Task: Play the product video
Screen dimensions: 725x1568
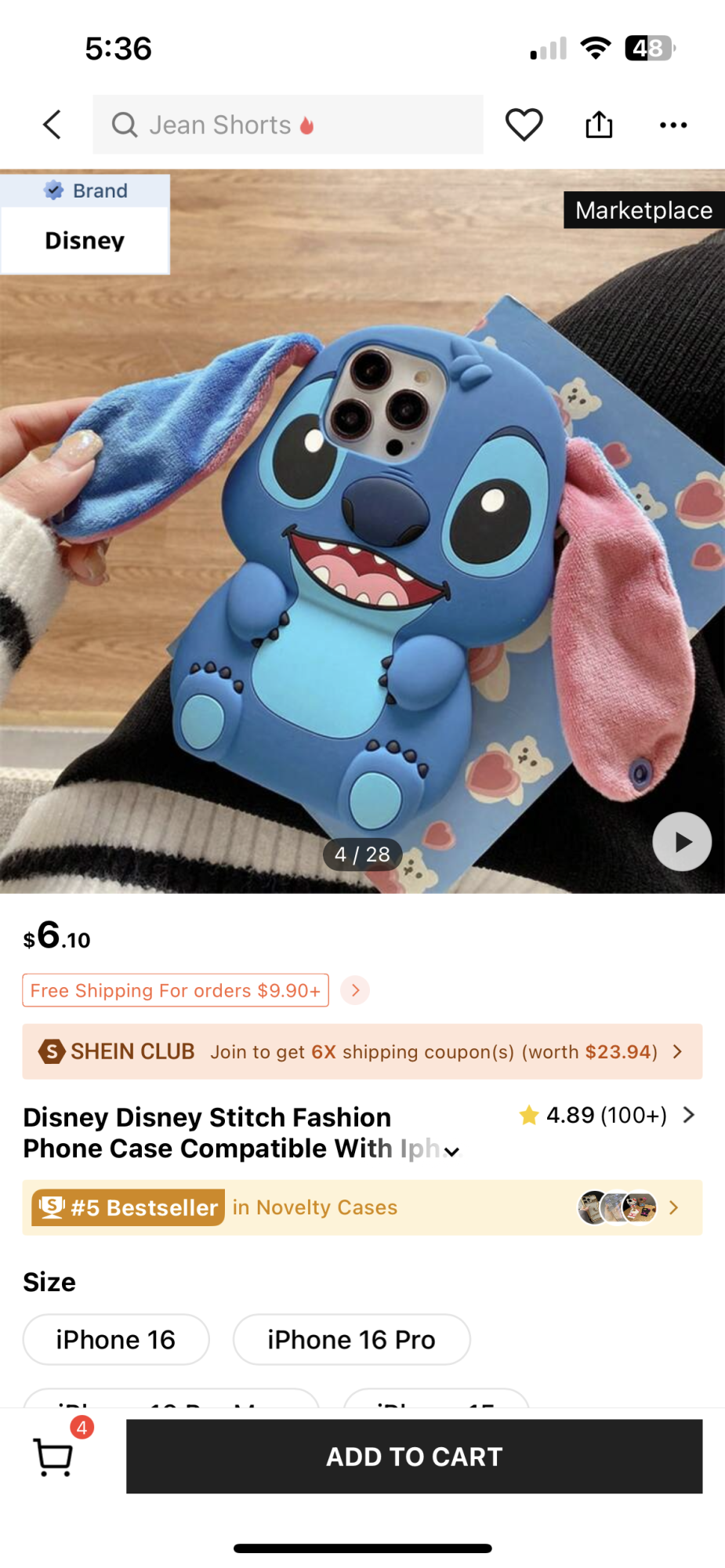Action: pyautogui.click(x=682, y=841)
